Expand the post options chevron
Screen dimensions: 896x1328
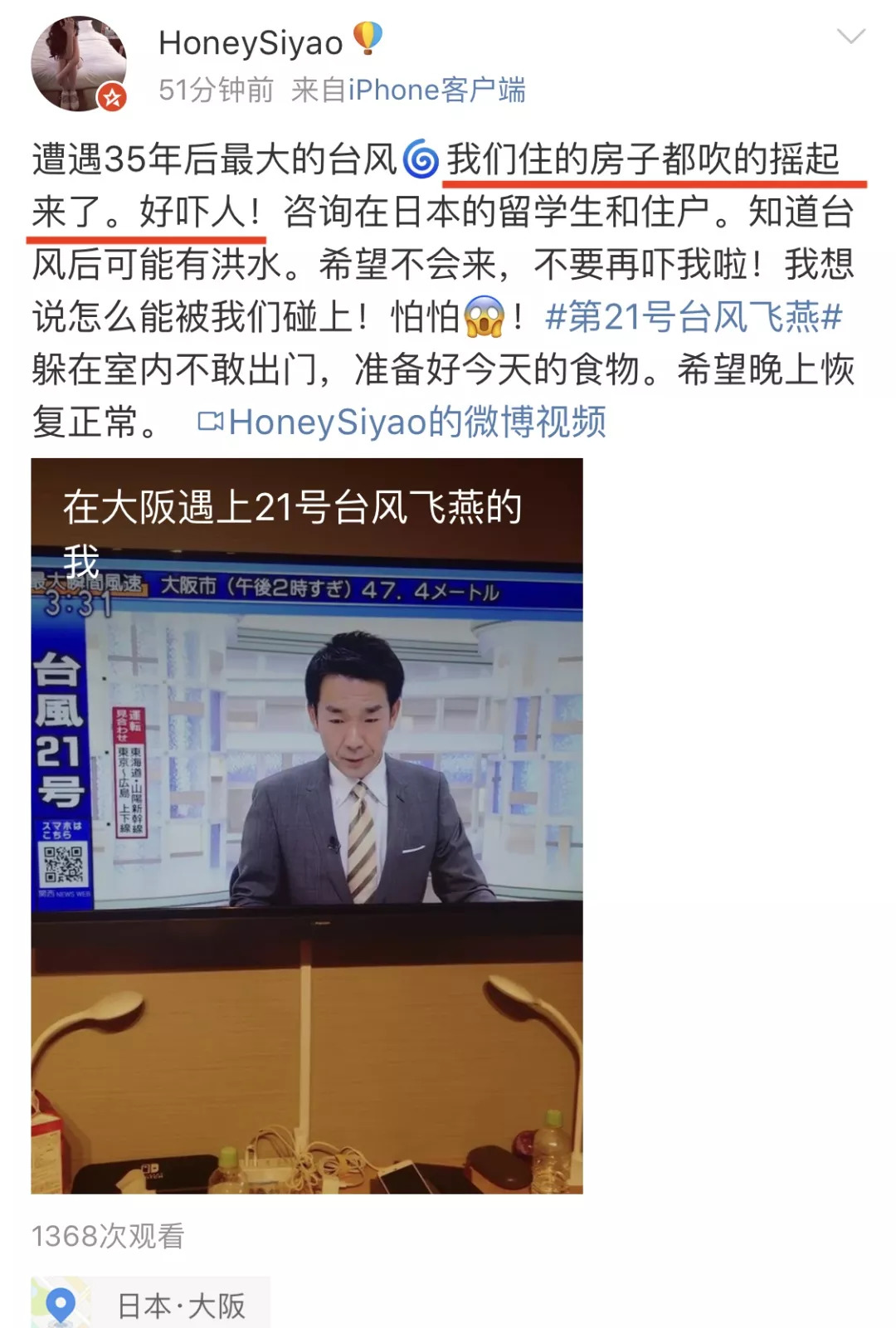tap(850, 37)
